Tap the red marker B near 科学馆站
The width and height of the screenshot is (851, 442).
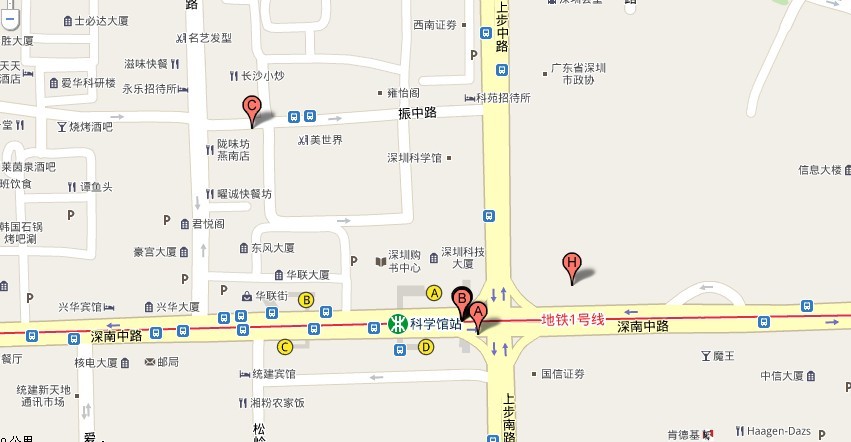tap(462, 298)
